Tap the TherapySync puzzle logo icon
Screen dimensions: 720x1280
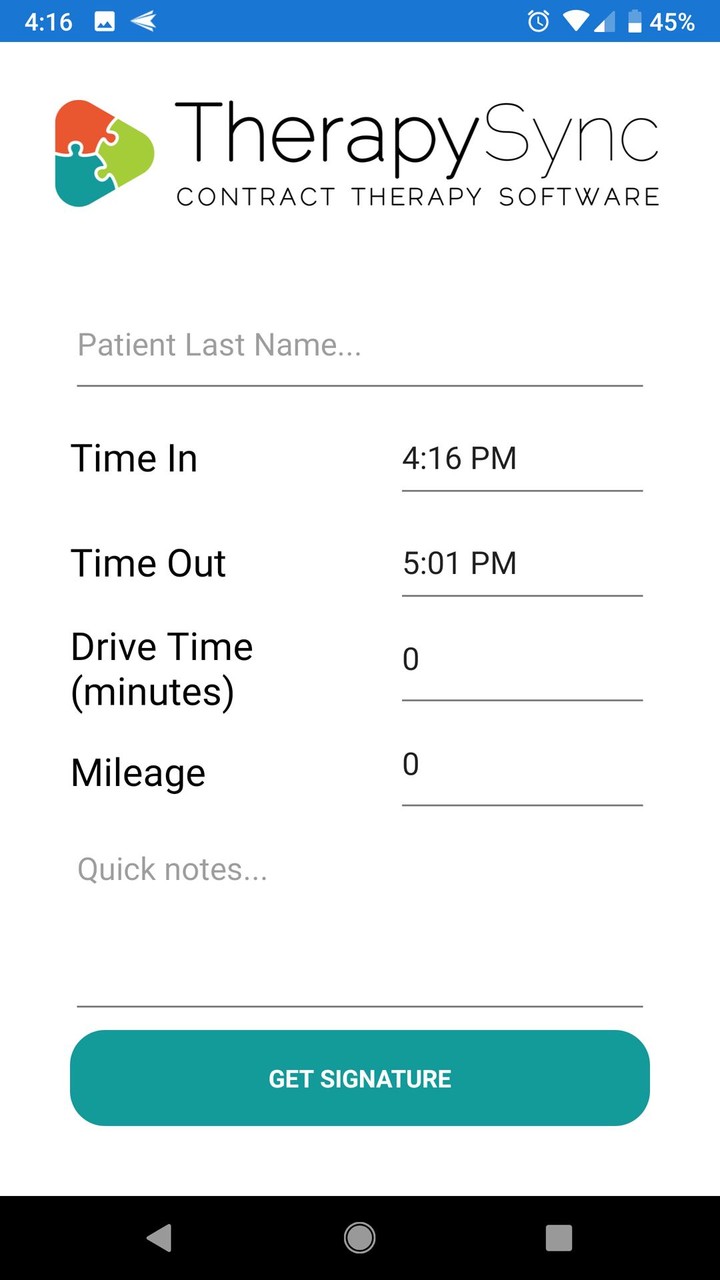coord(103,152)
